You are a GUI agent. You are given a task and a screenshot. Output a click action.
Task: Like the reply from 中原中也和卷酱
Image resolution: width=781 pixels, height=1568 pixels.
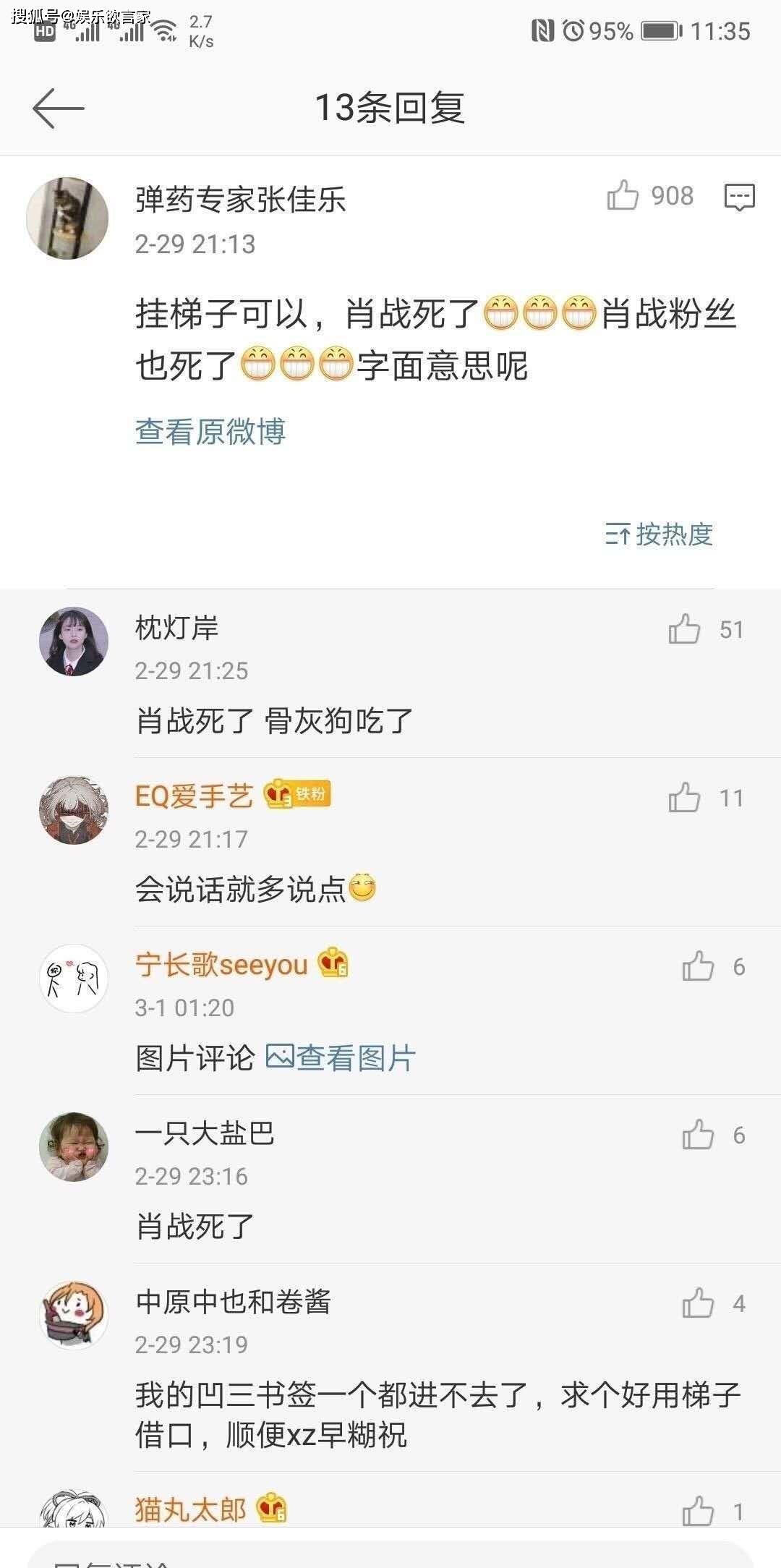click(x=698, y=1304)
